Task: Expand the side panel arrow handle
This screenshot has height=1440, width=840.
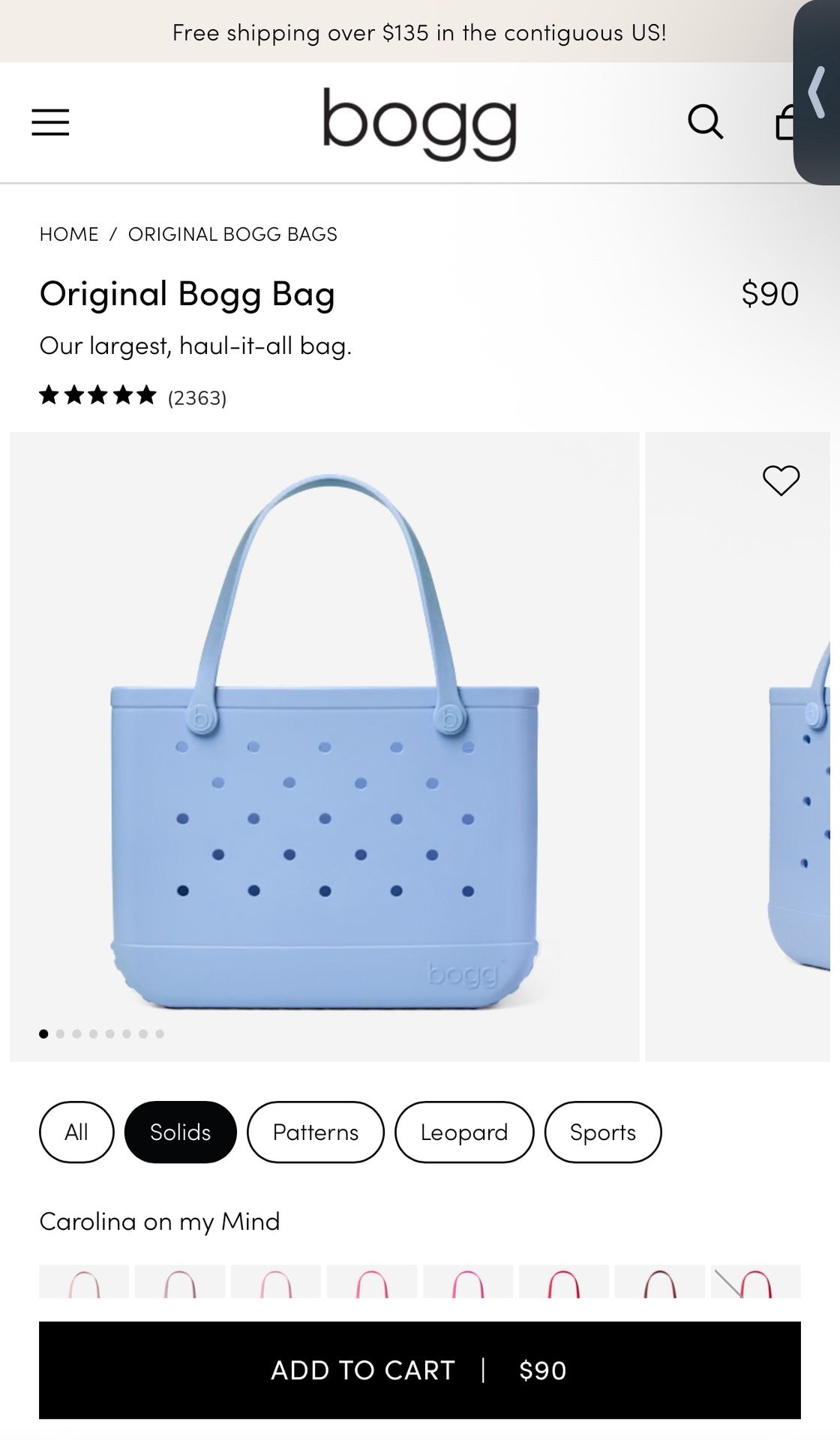Action: click(x=817, y=92)
